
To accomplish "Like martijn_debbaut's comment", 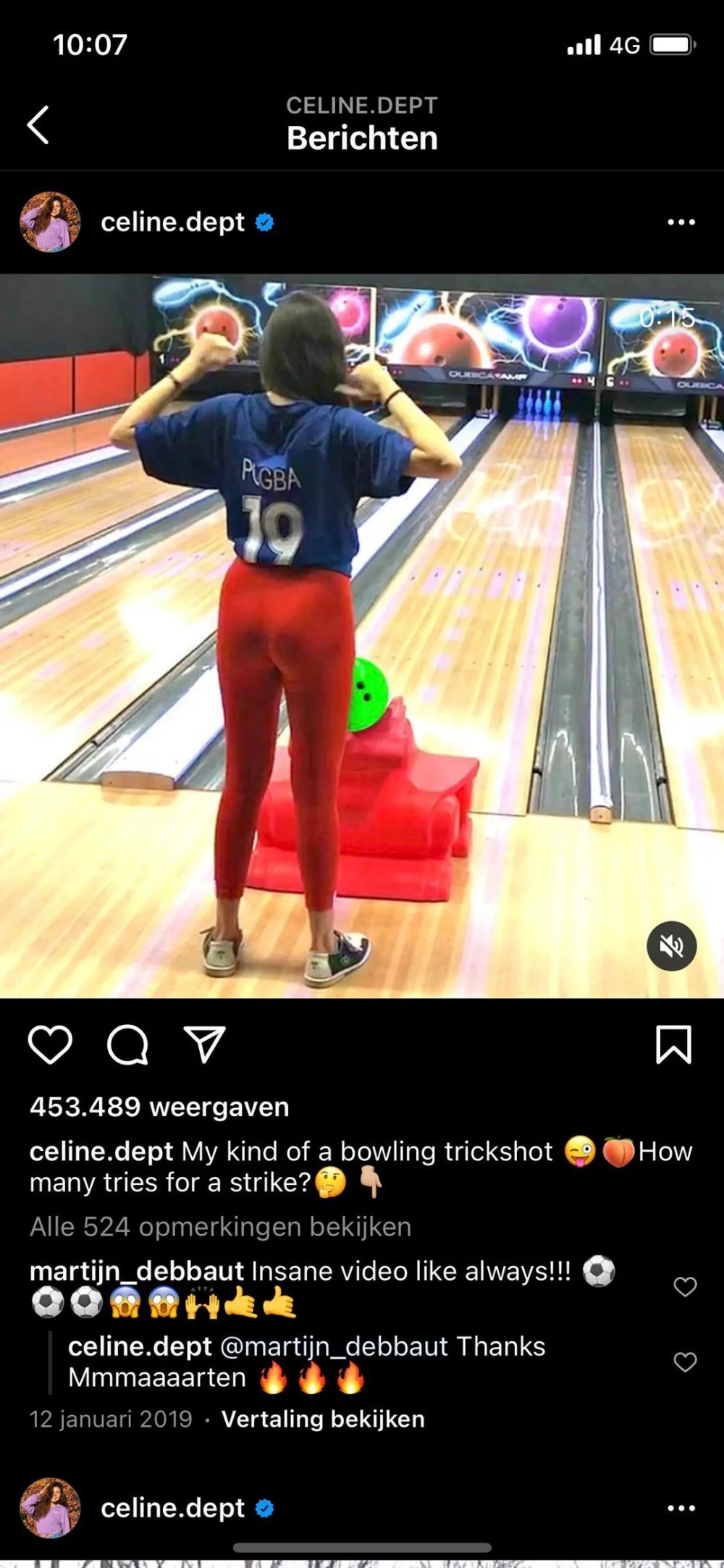I will pos(685,1286).
